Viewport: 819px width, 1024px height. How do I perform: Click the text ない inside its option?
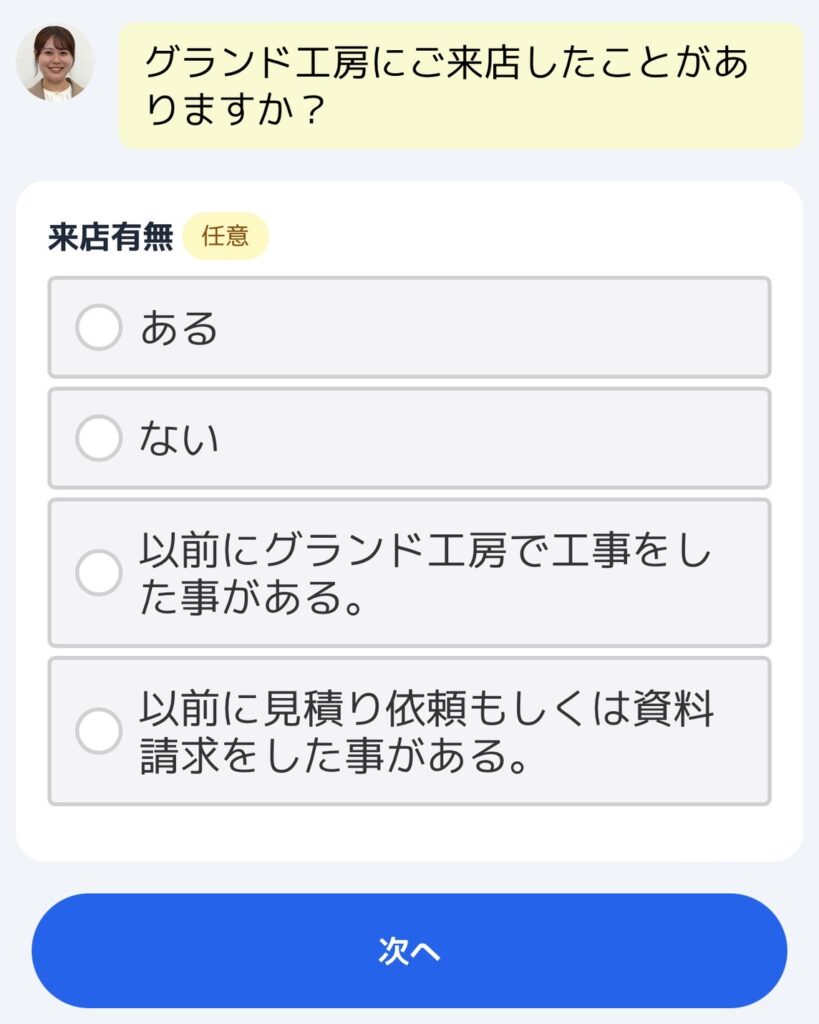174,436
